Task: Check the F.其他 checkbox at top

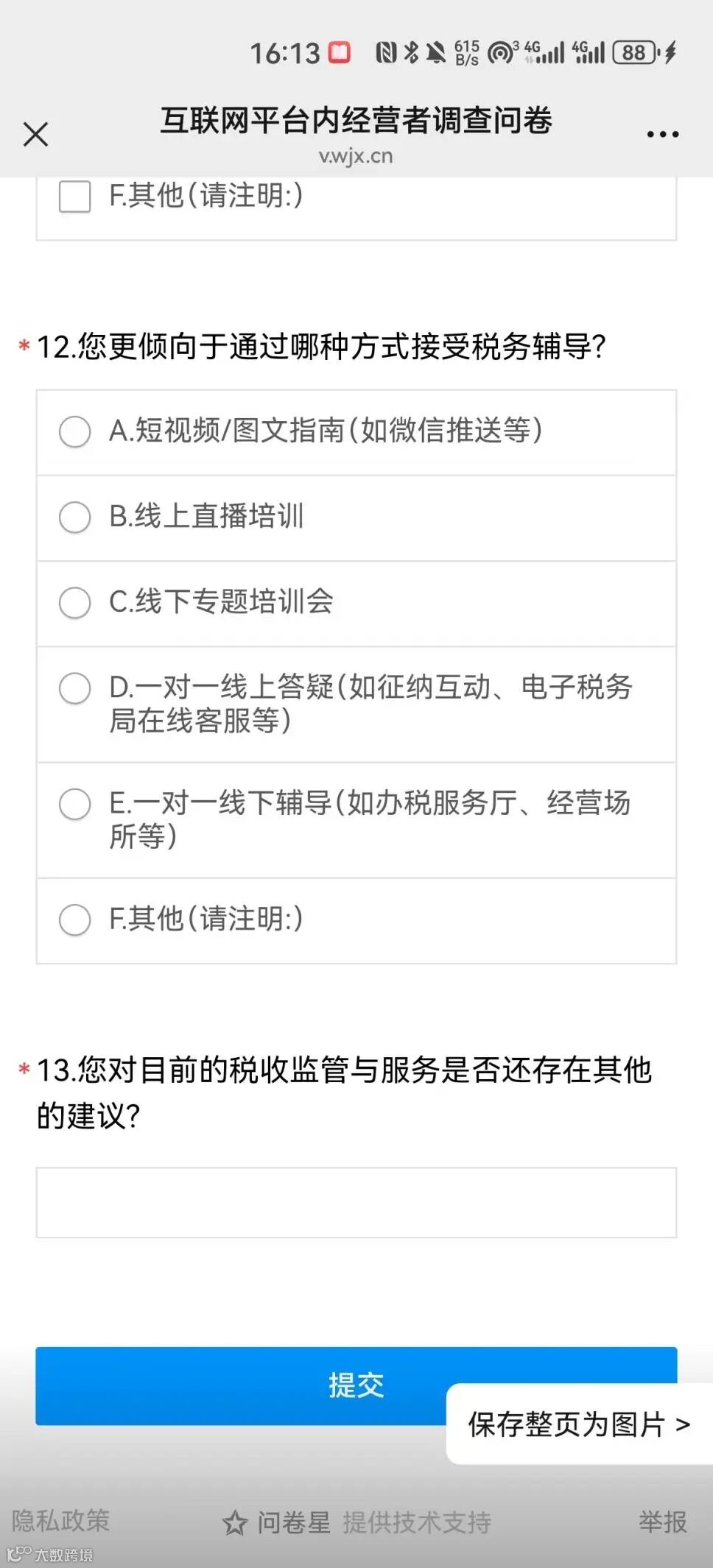Action: click(74, 197)
